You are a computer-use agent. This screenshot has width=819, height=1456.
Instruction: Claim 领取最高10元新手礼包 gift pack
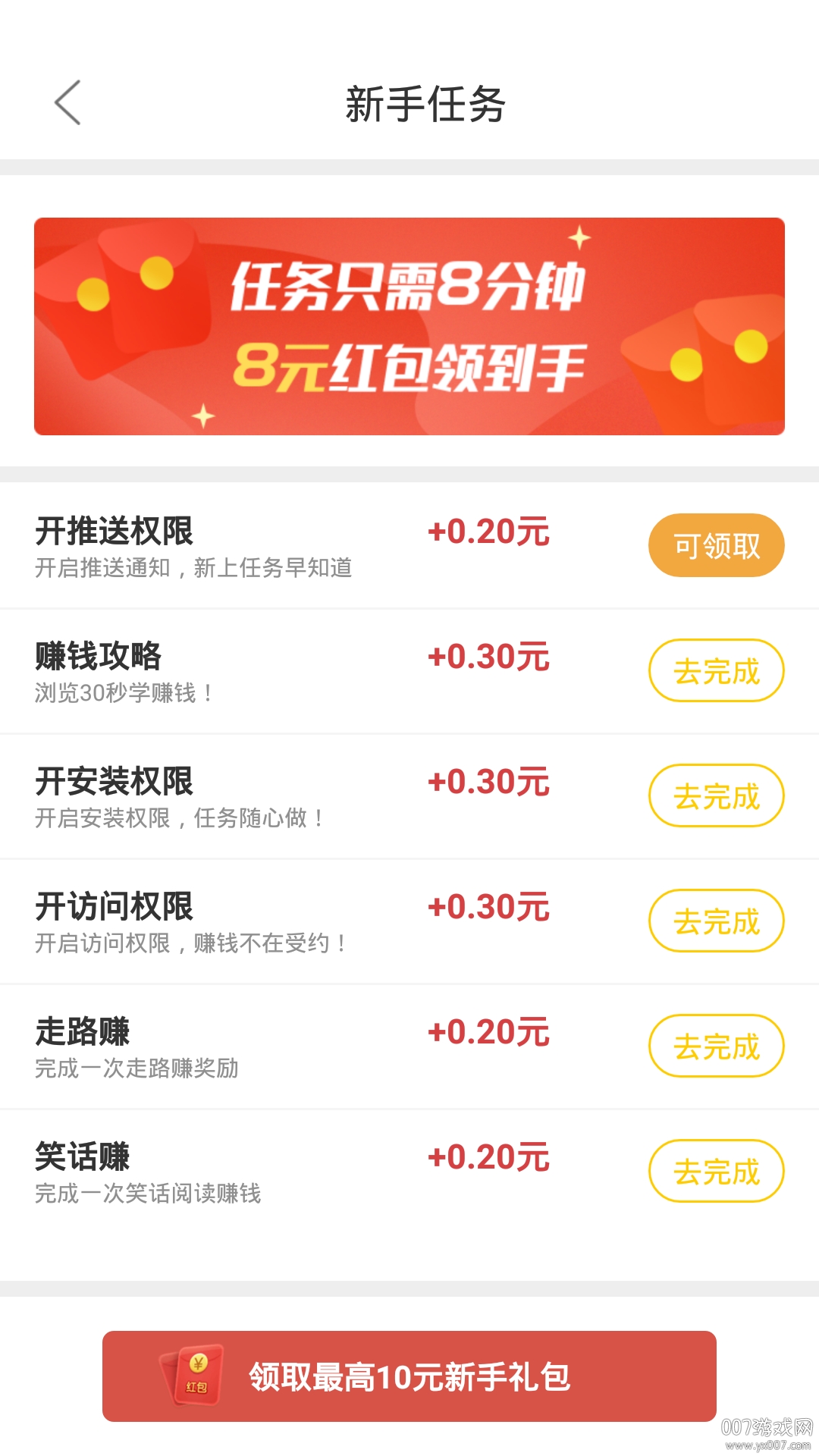409,1376
